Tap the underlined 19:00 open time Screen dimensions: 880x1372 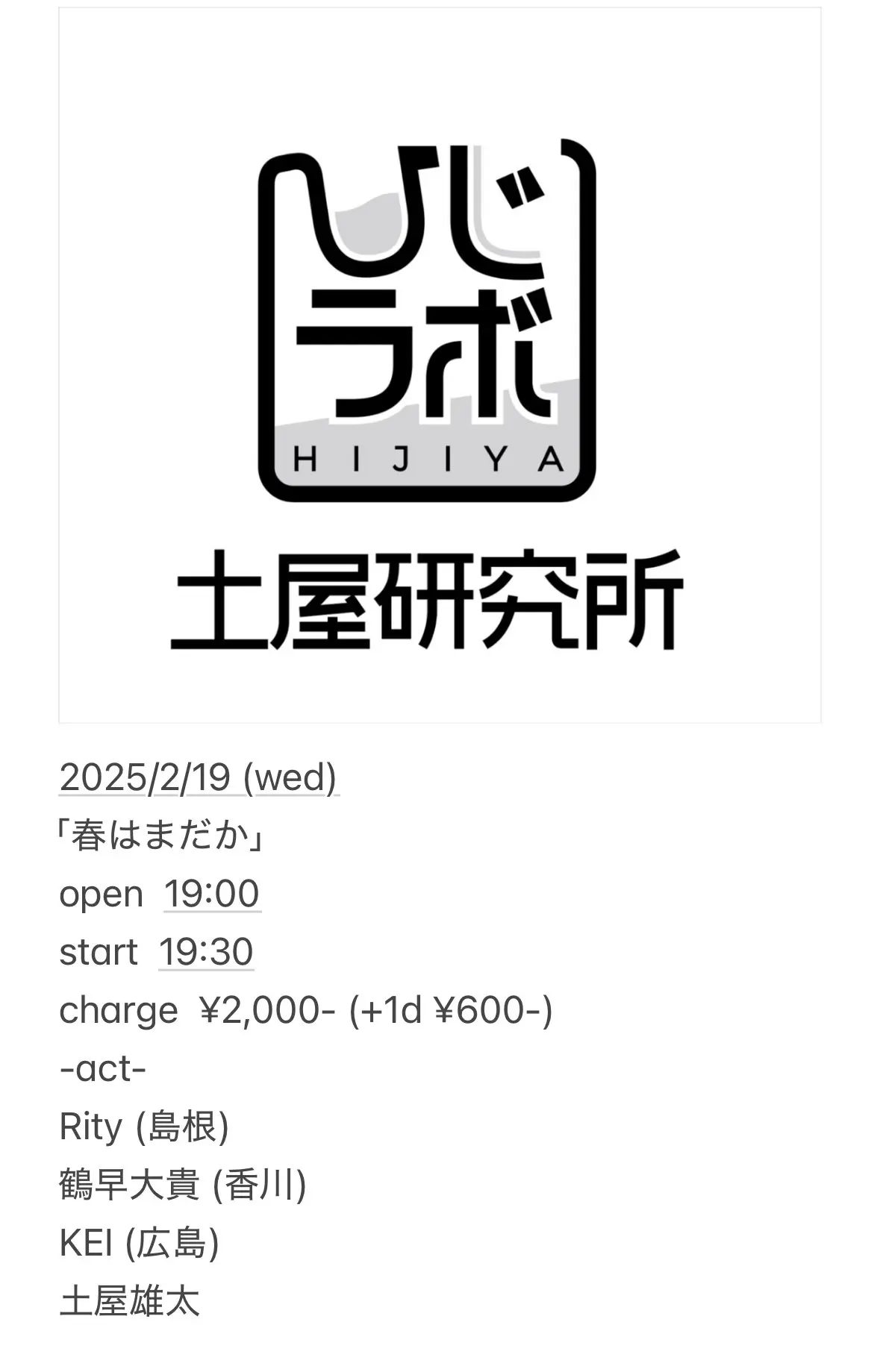pos(212,893)
